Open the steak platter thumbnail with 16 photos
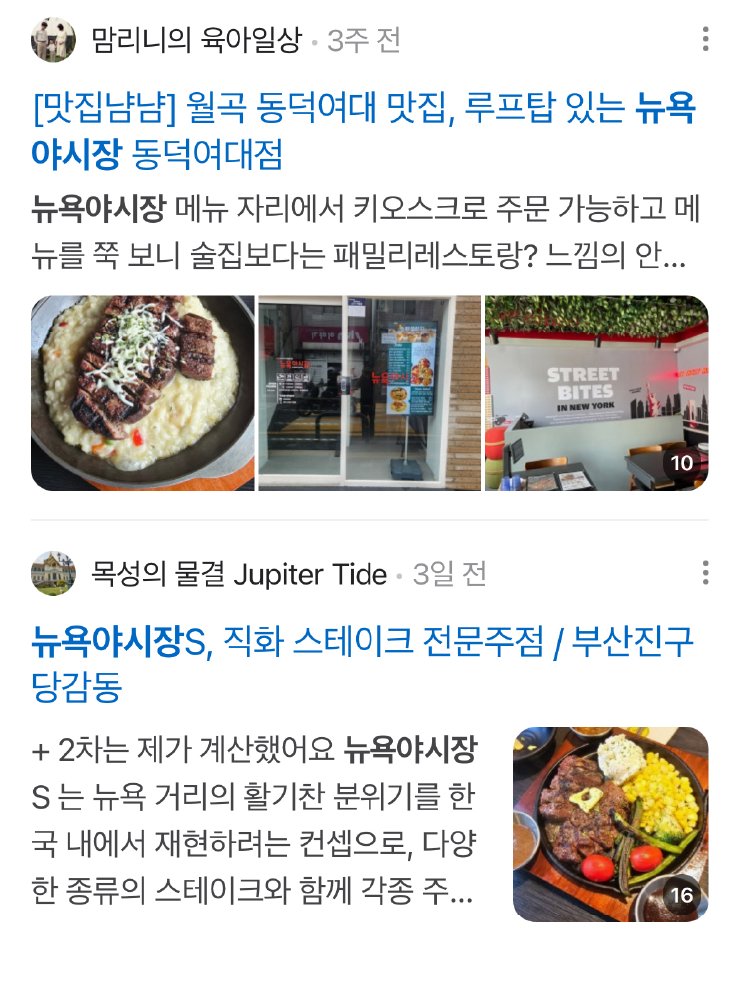Image resolution: width=740 pixels, height=998 pixels. pos(610,824)
